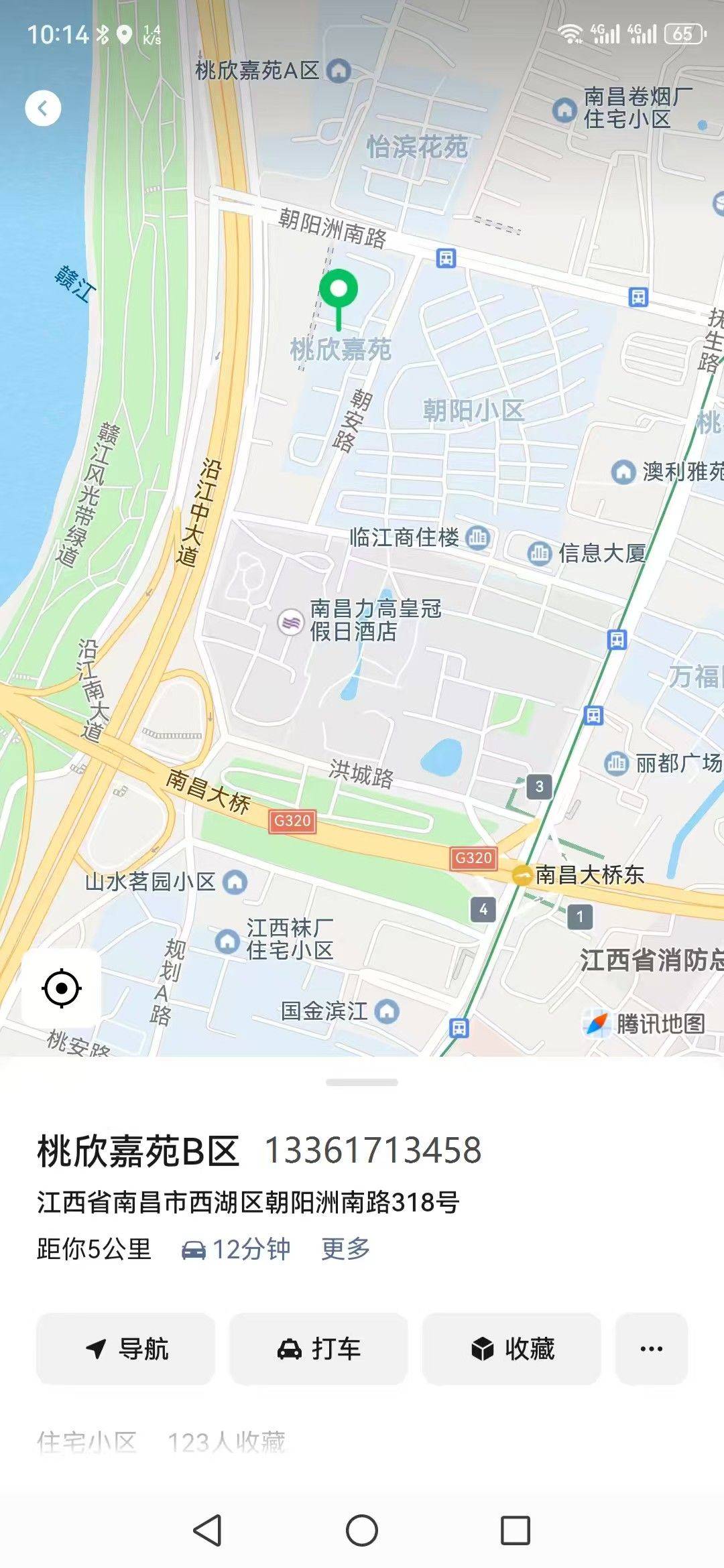724x1568 pixels.
Task: Start navigation with 导航
Action: point(125,1349)
